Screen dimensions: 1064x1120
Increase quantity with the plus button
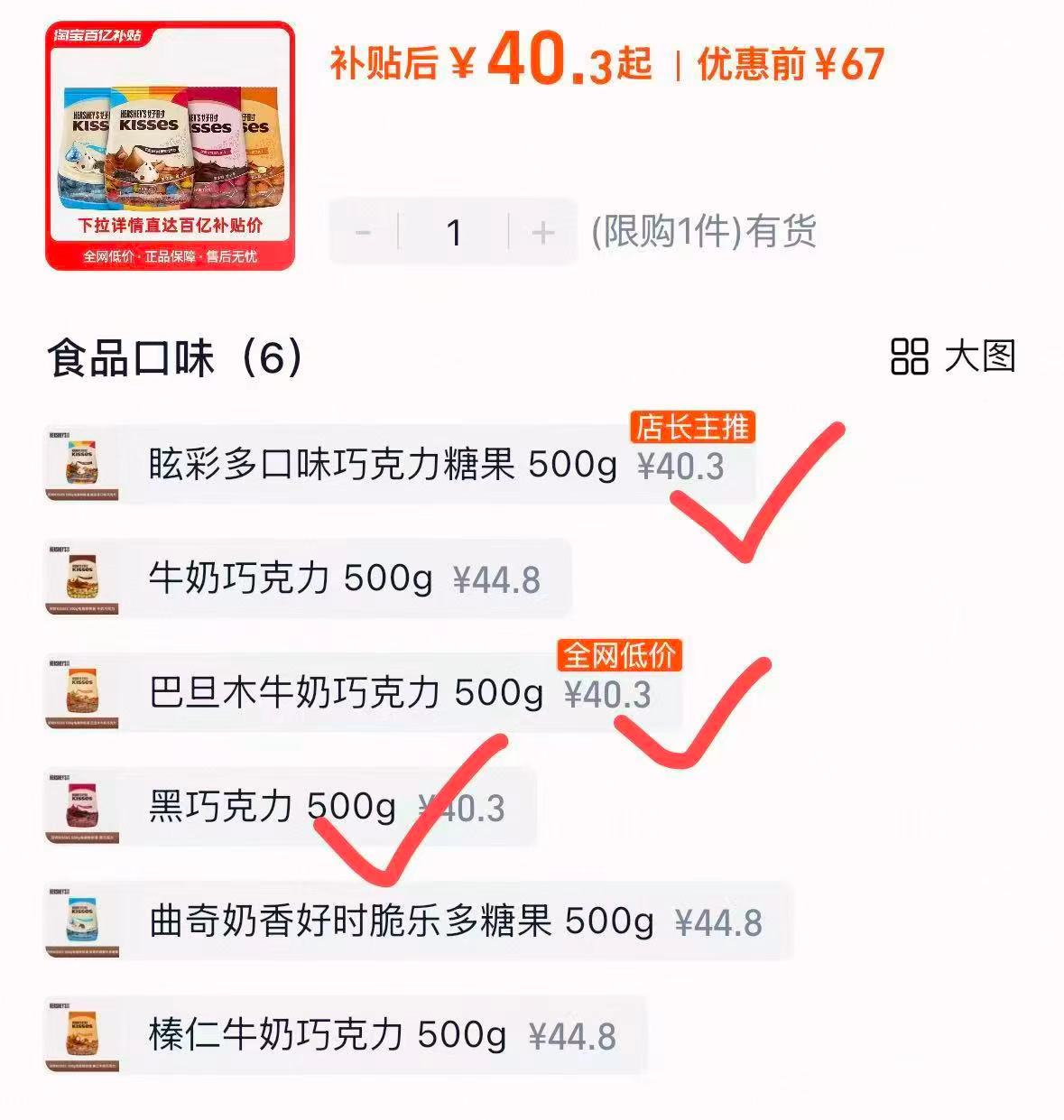[x=541, y=233]
